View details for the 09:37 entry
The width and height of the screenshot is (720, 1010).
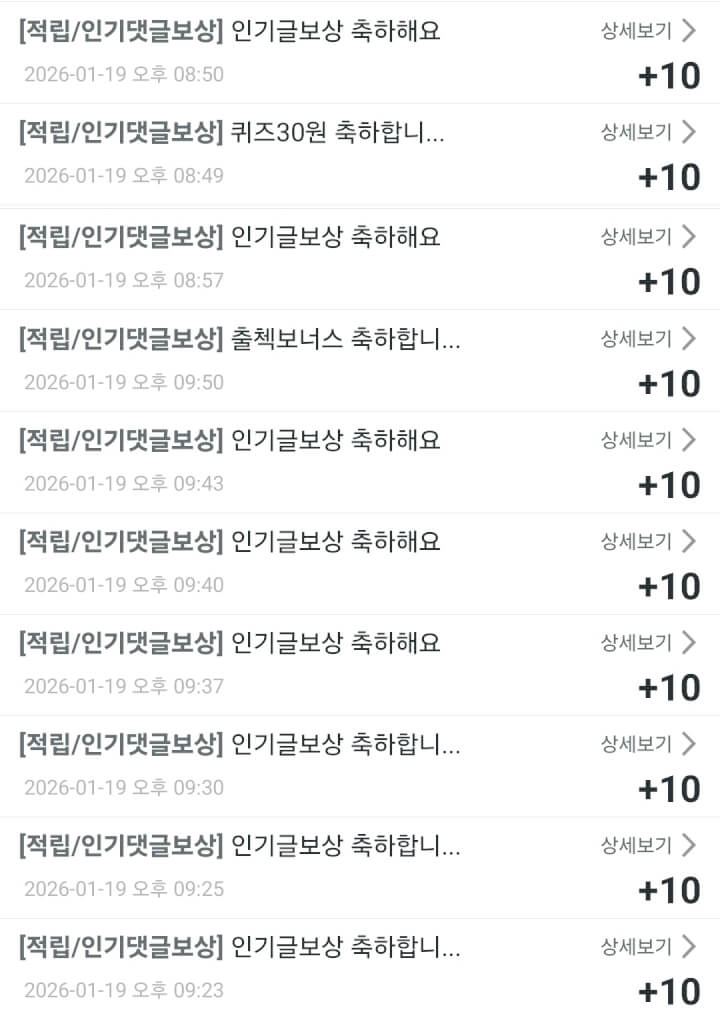(647, 642)
